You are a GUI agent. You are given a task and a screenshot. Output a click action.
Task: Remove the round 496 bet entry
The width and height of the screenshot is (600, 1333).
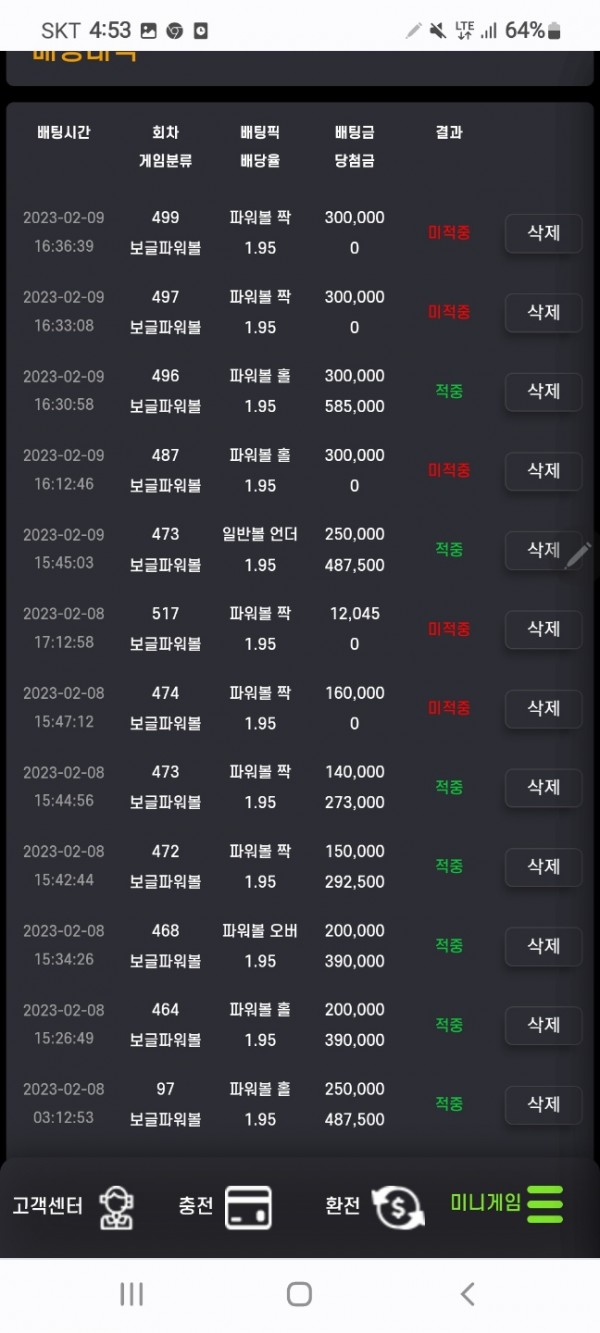543,391
